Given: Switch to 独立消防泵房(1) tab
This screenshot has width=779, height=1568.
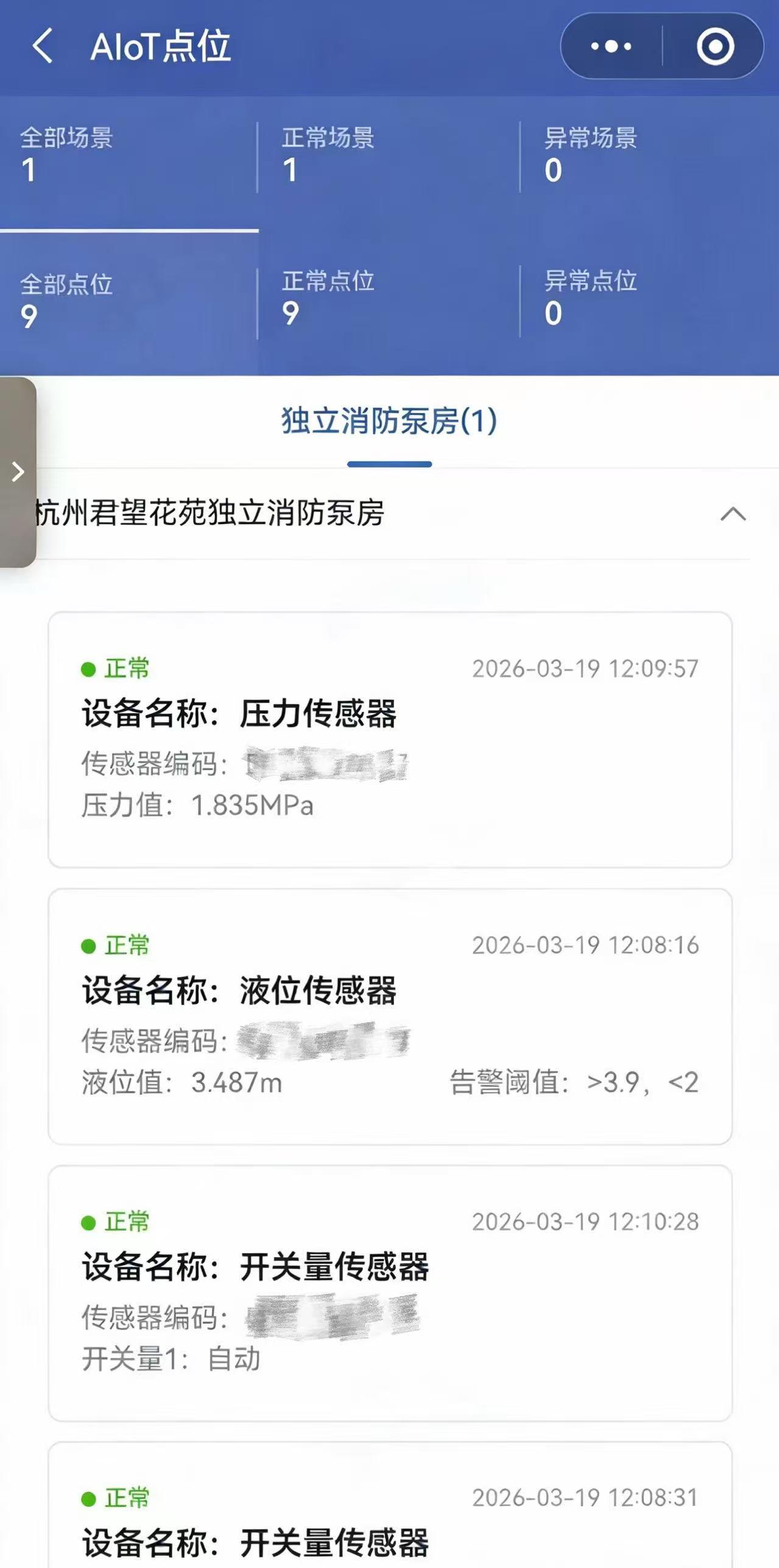Looking at the screenshot, I should point(389,422).
